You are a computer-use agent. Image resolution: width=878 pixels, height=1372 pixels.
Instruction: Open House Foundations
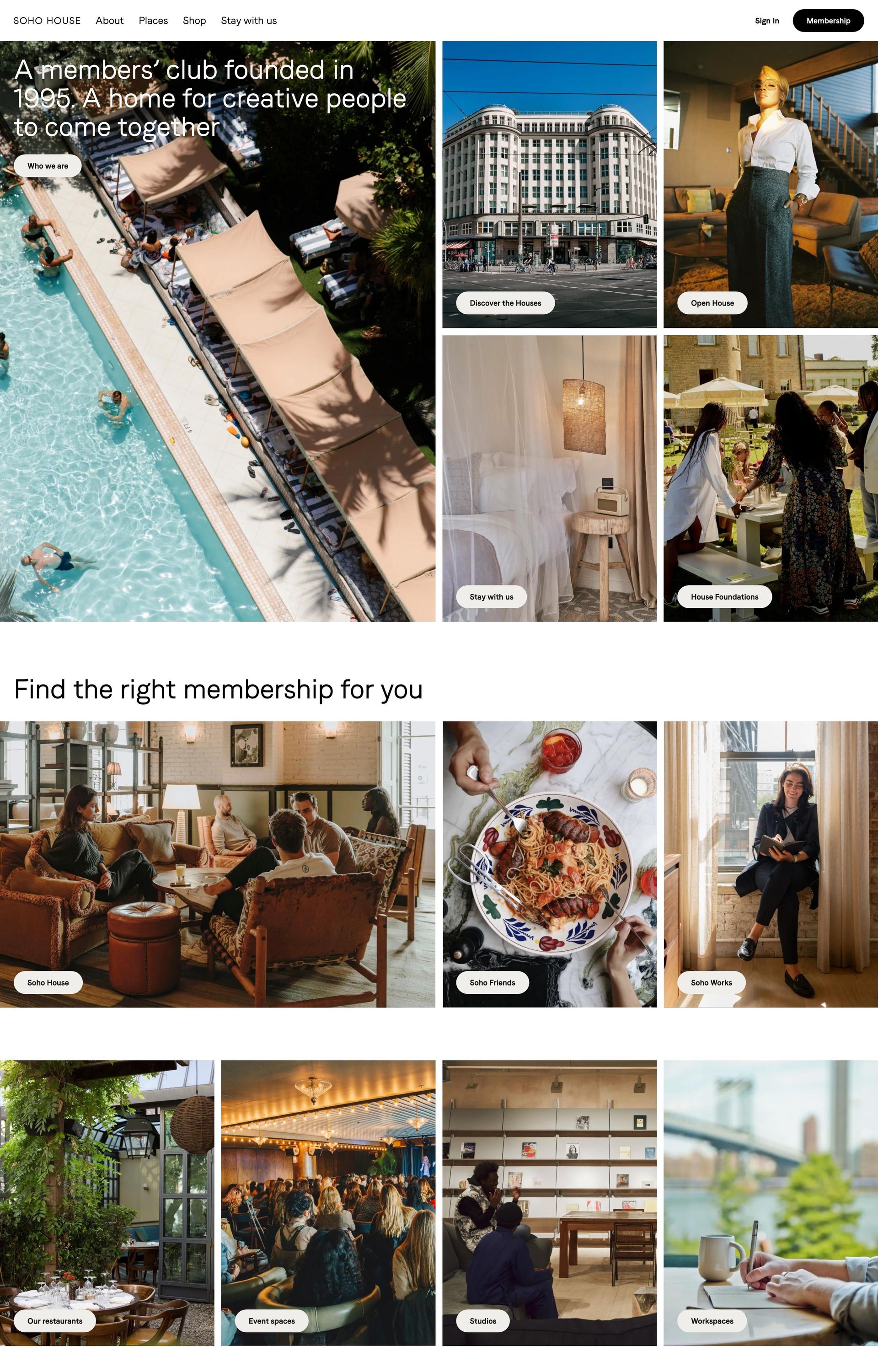[724, 597]
